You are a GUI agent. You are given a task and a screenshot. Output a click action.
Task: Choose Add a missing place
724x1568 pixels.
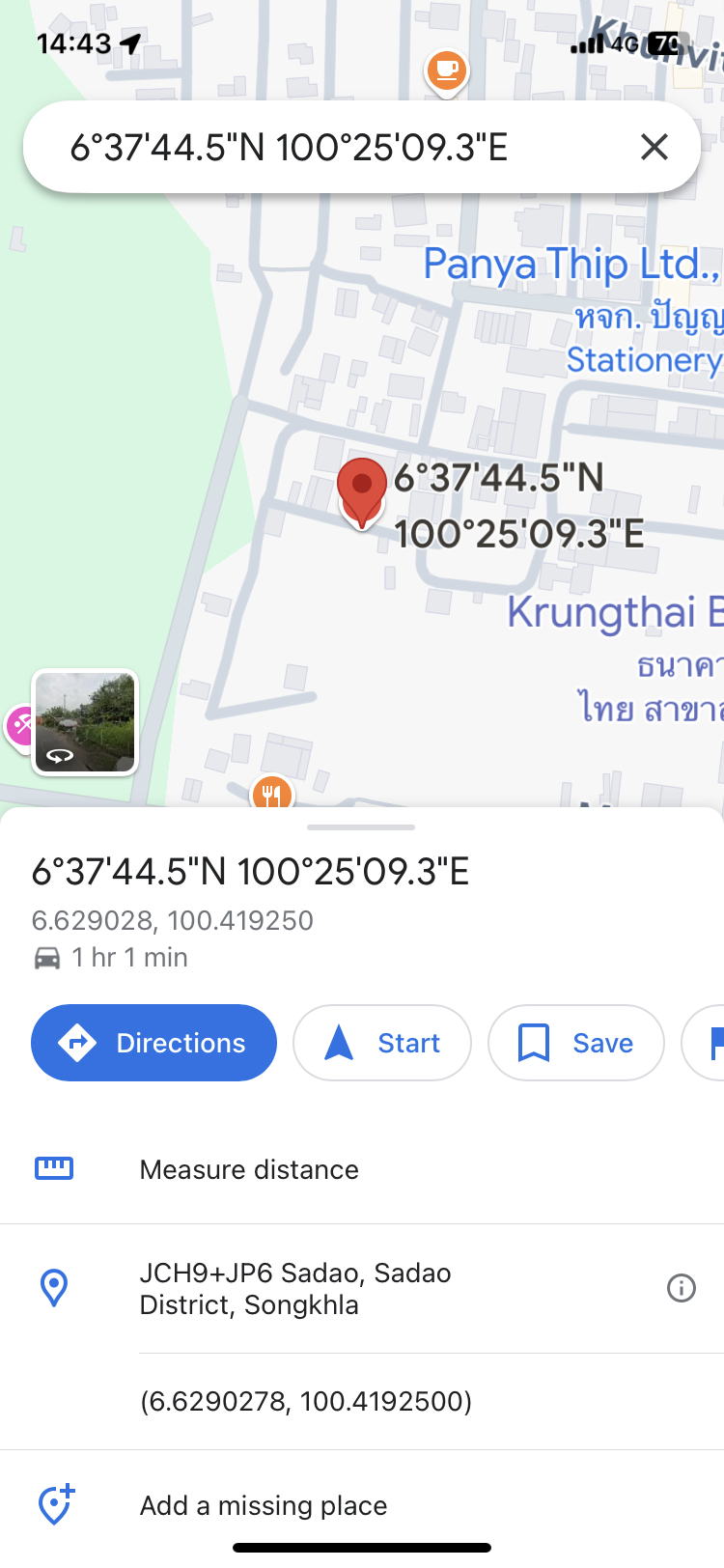[x=362, y=1505]
